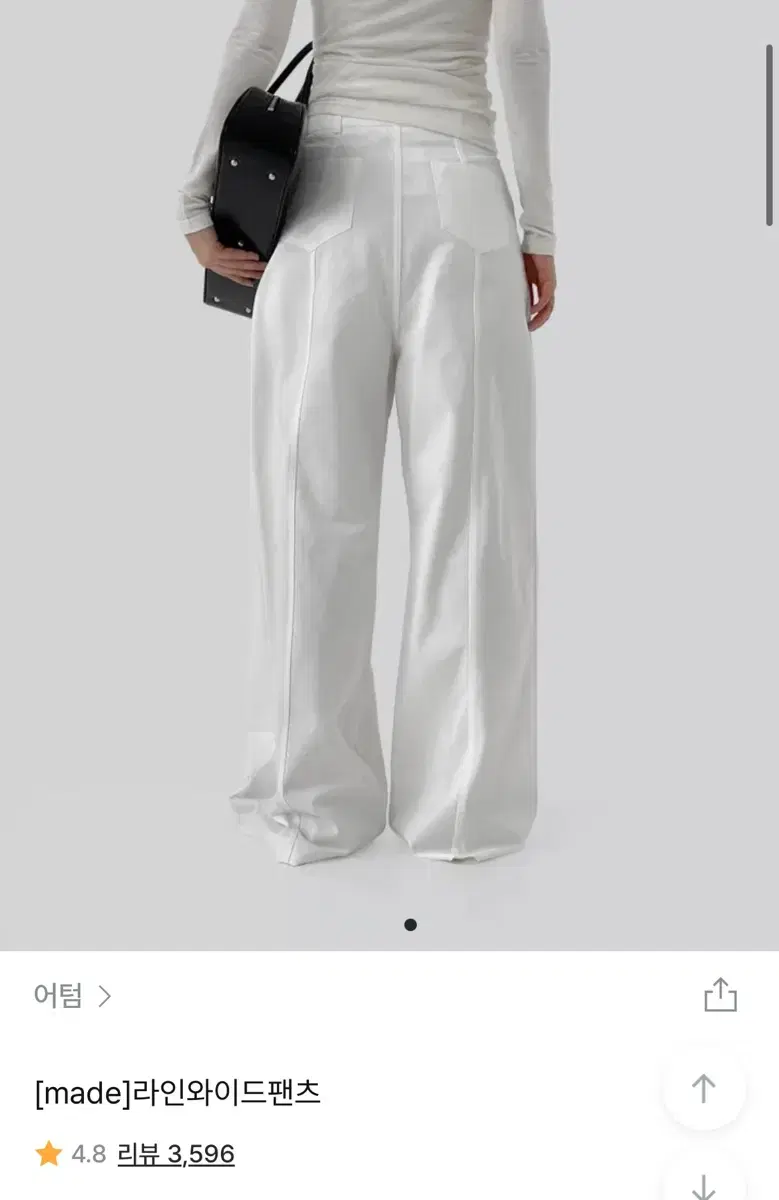Screen dimensions: 779x1200
Task: Select the 어텀 brand name
Action: click(x=55, y=997)
